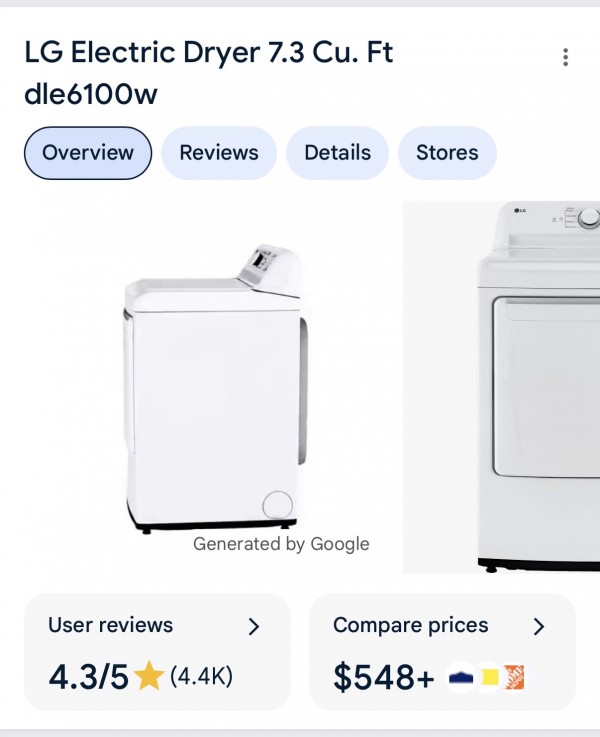Switch to the Stores tab

(x=447, y=153)
